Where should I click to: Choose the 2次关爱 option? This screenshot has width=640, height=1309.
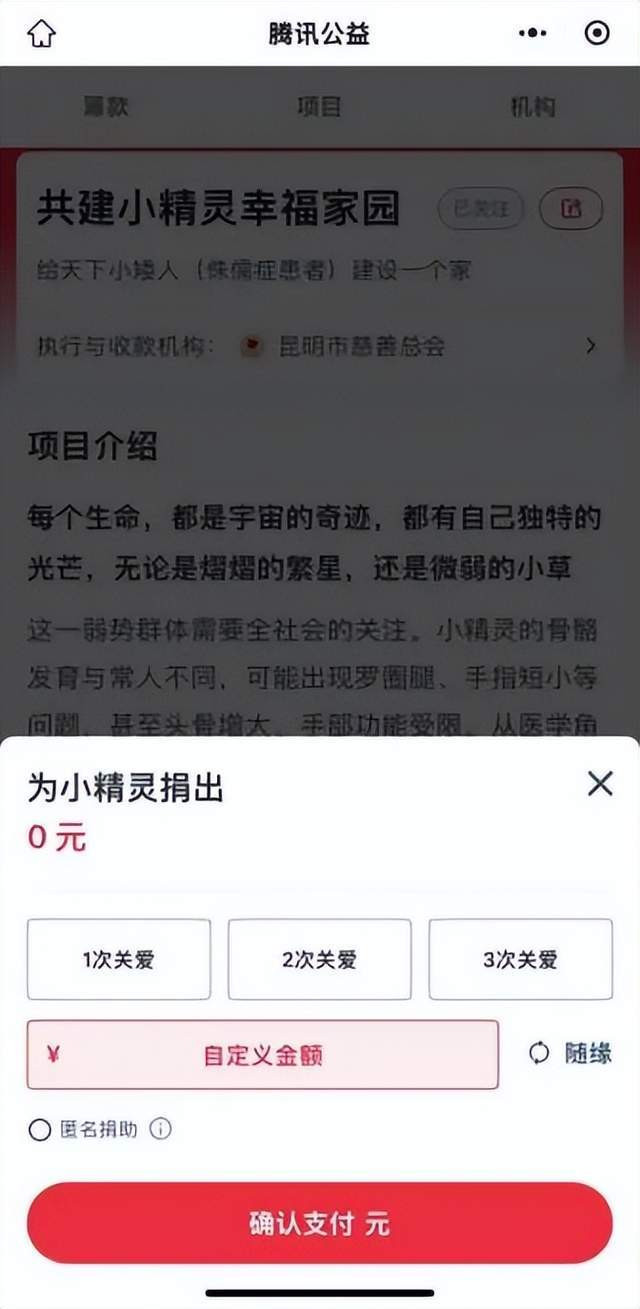point(319,959)
